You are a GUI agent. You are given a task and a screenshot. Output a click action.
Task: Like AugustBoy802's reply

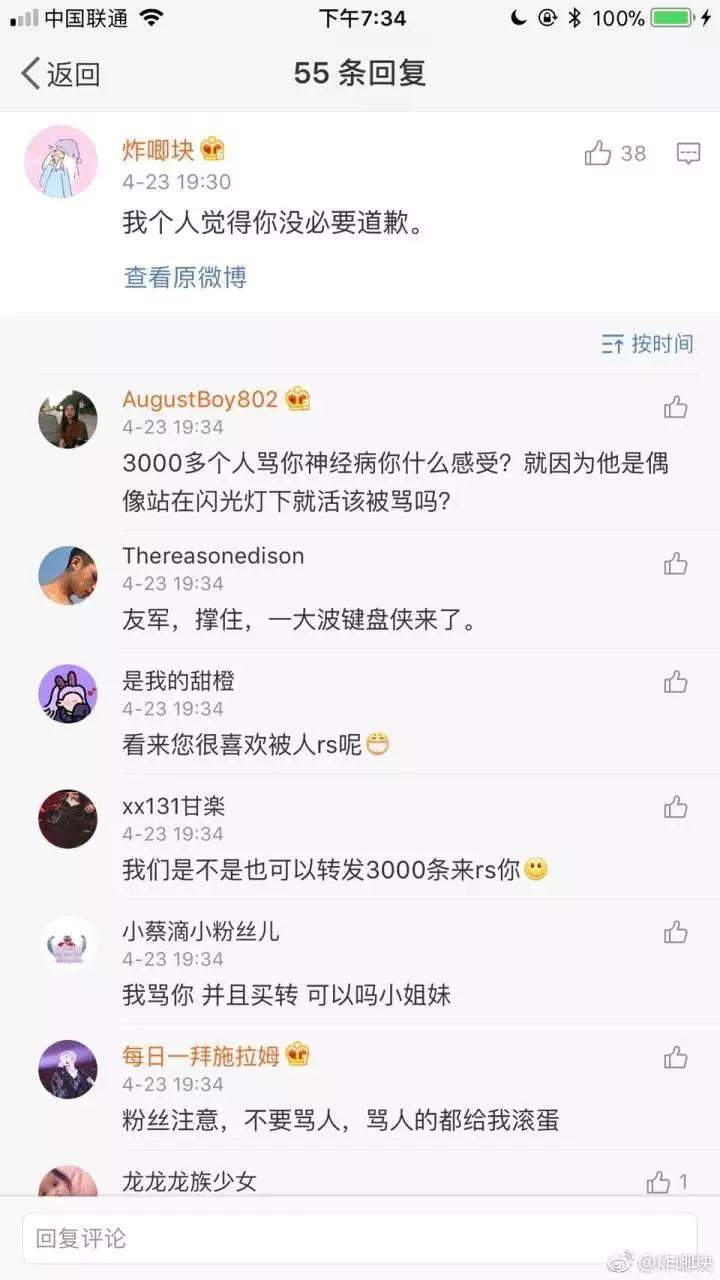[x=676, y=406]
